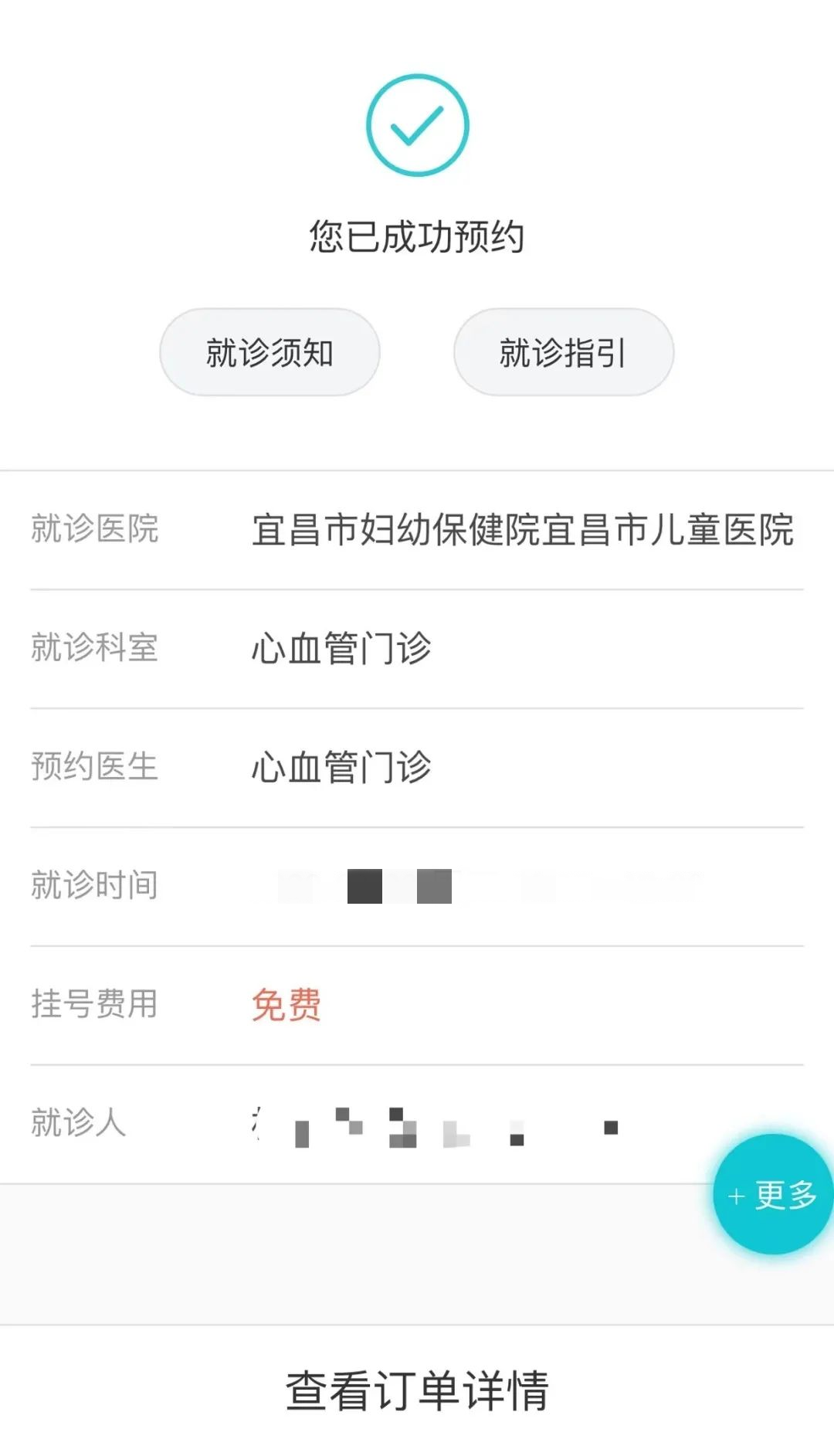Open the 就诊指引 guide button
Viewport: 834px width, 1456px height.
564,352
